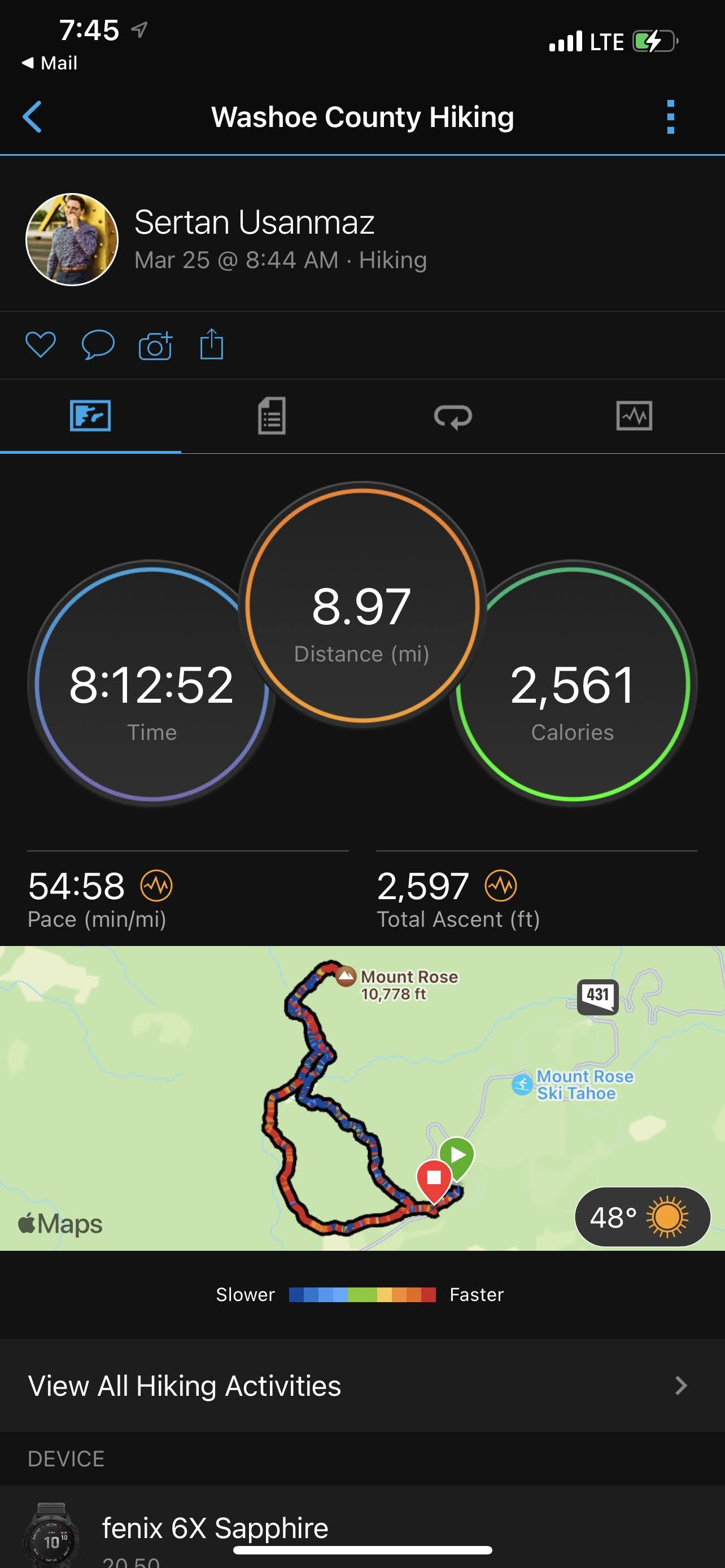Screen dimensions: 725x1568
Task: Select the overview tab
Action: (x=90, y=417)
